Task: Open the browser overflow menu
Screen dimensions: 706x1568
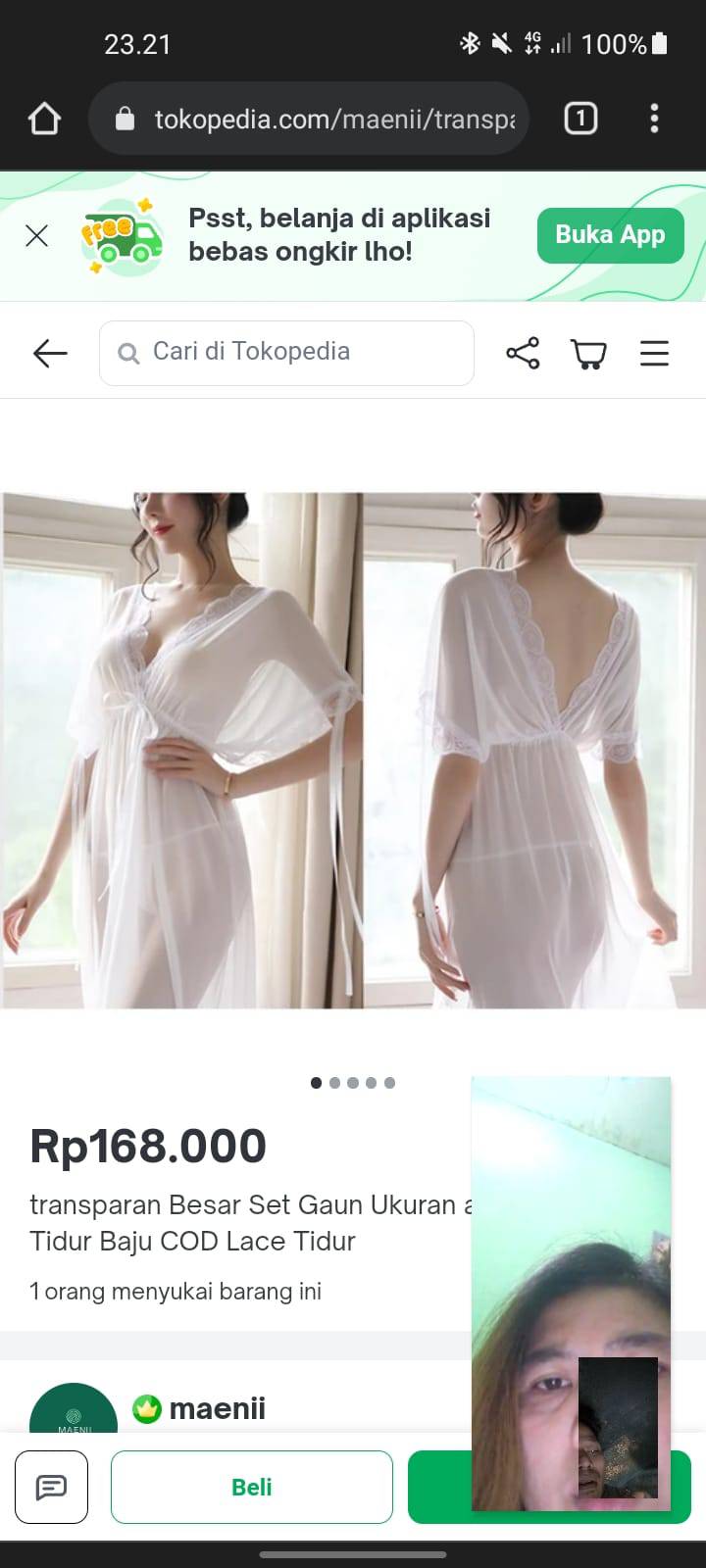Action: point(654,120)
